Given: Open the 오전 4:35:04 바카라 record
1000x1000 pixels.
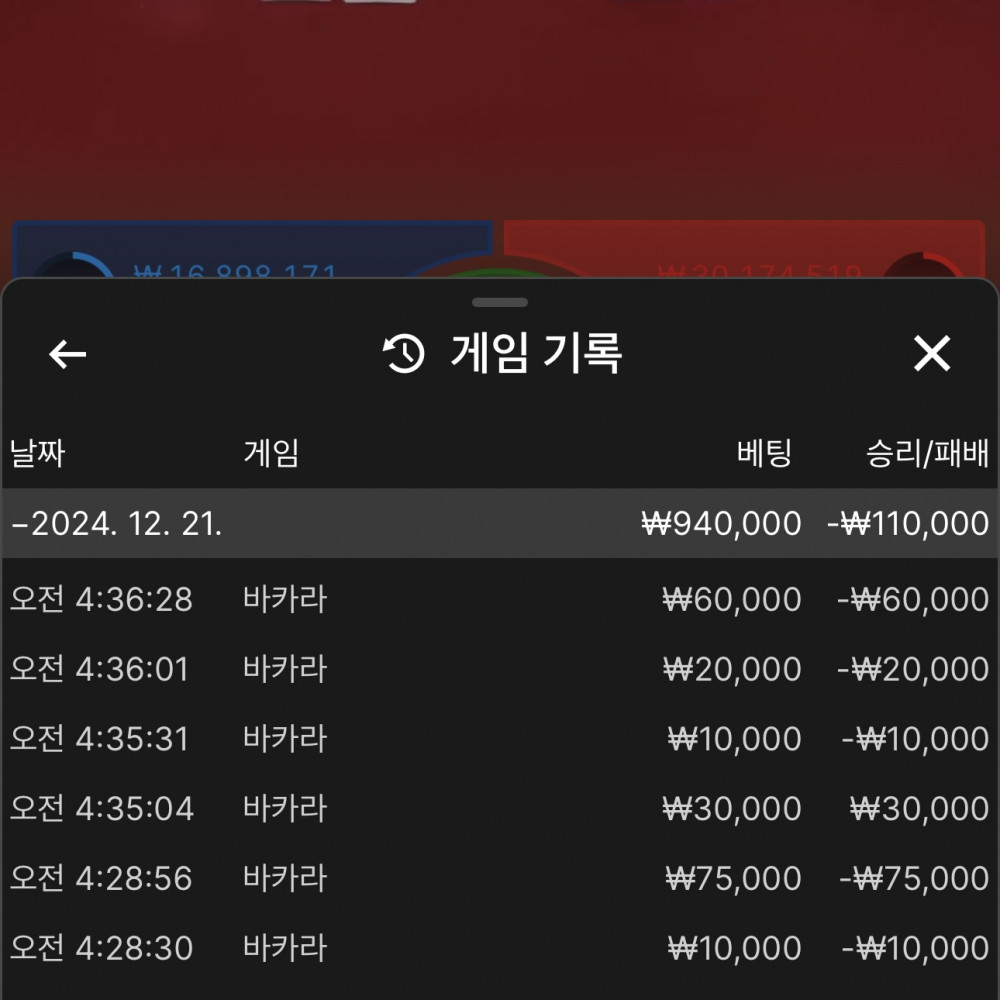Looking at the screenshot, I should pyautogui.click(x=500, y=808).
